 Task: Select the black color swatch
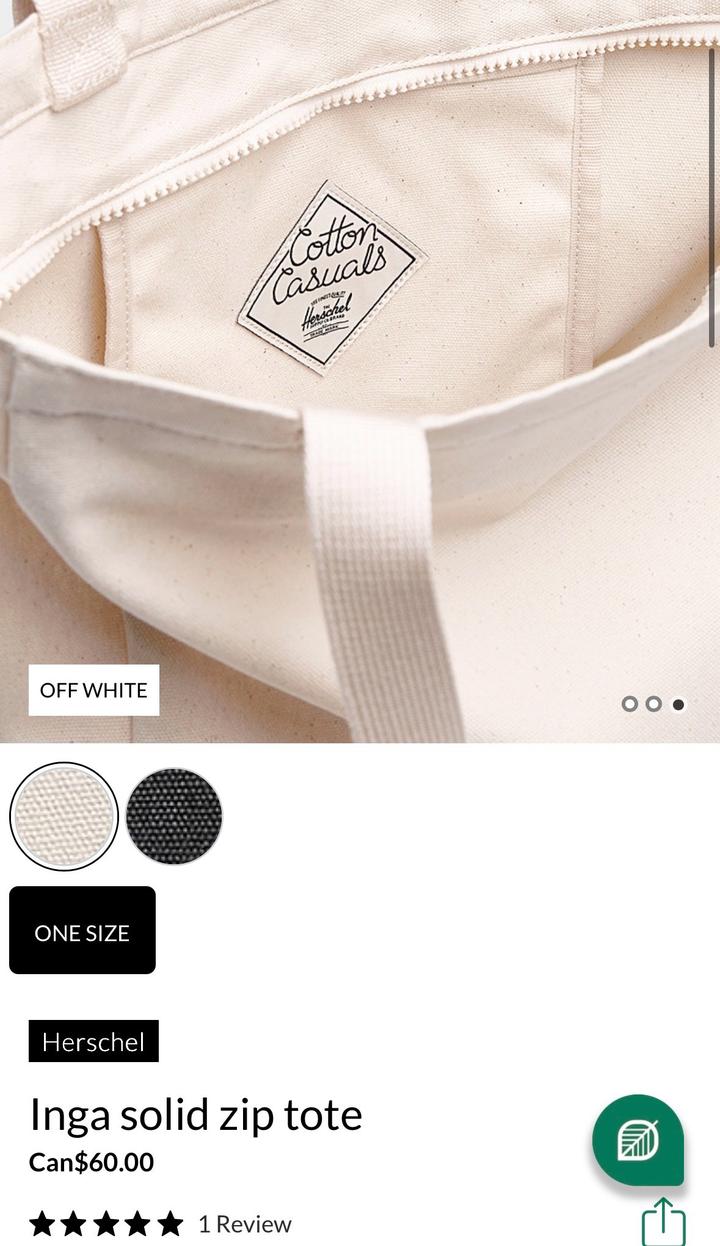(174, 816)
